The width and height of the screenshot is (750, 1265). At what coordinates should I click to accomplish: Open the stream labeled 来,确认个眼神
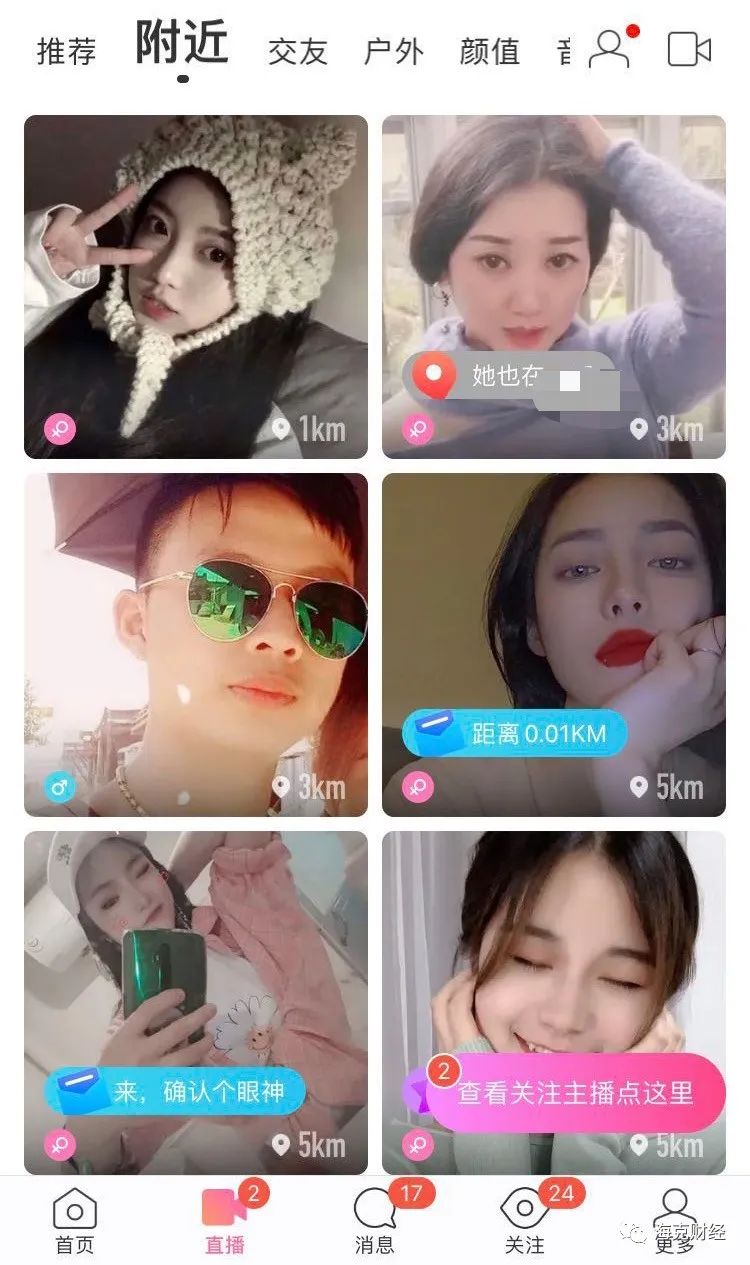click(196, 1002)
